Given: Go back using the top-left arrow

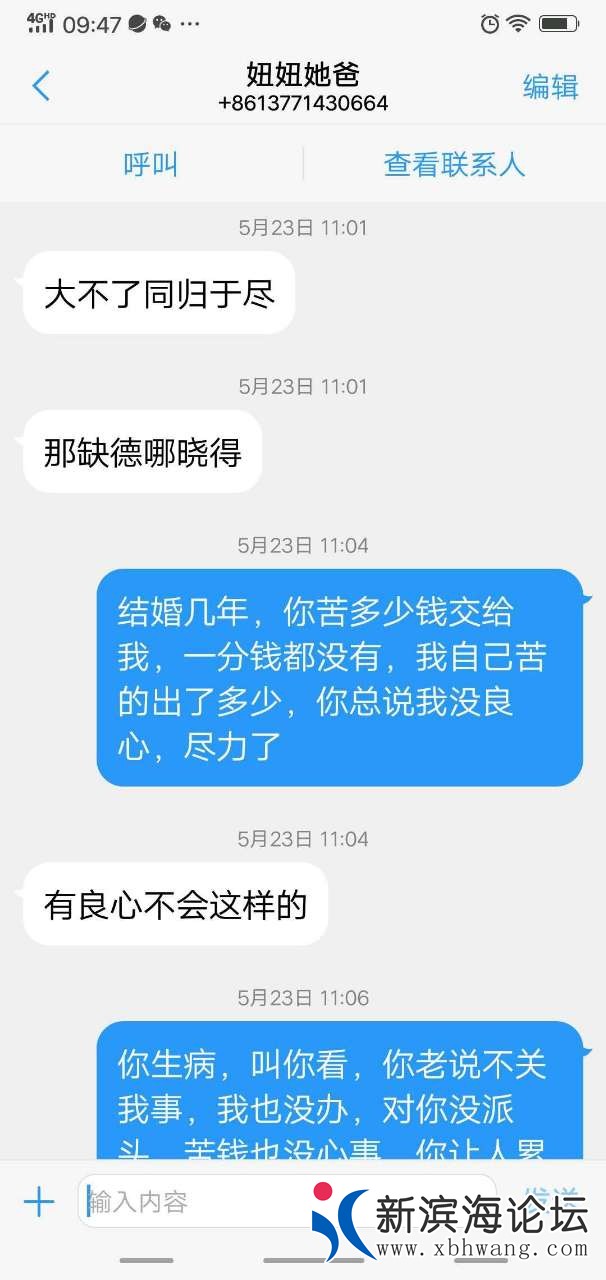Looking at the screenshot, I should point(41,86).
